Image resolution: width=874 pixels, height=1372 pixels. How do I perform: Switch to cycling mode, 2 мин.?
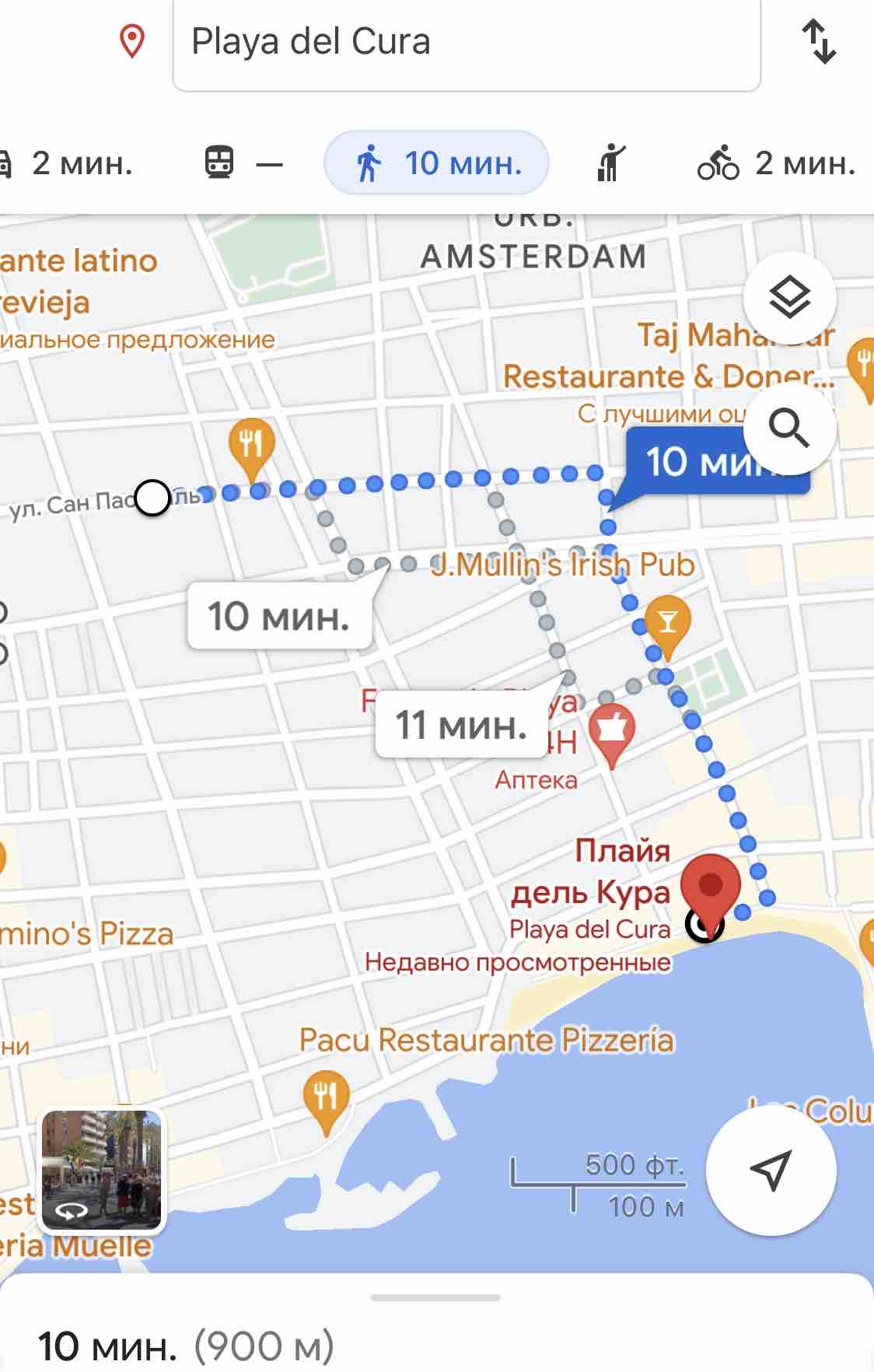pos(776,163)
